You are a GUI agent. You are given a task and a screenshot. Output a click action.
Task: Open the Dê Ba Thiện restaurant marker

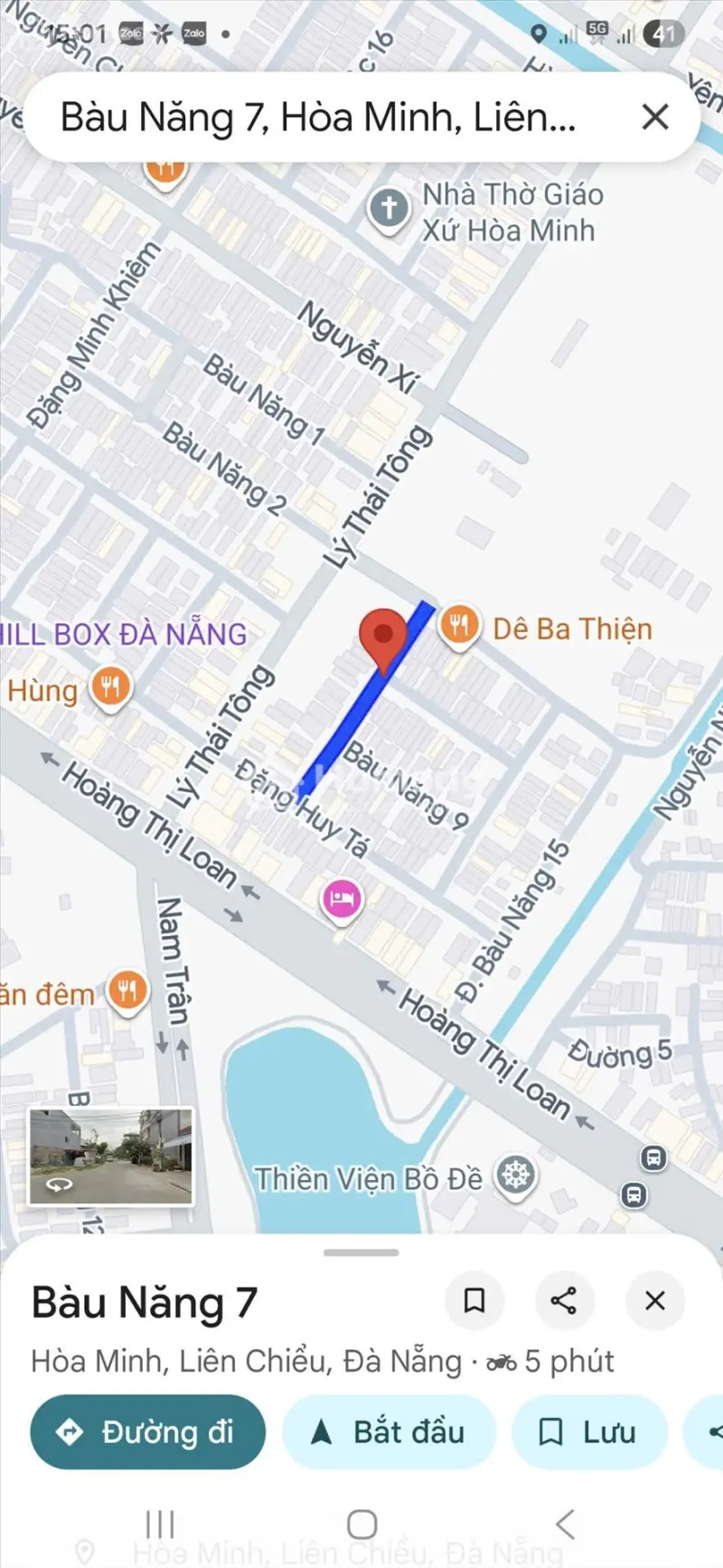point(460,626)
